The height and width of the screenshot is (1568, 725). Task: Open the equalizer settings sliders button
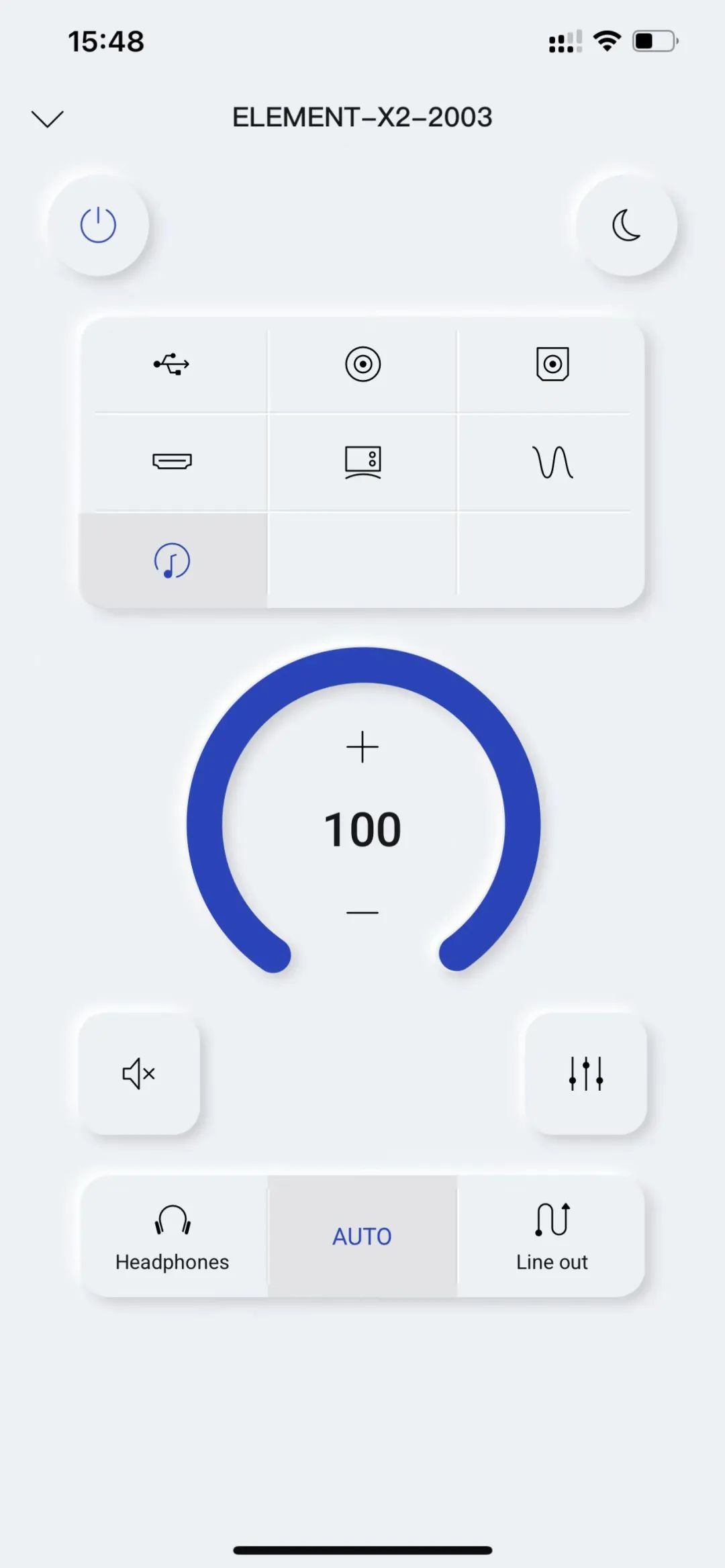tap(586, 1074)
